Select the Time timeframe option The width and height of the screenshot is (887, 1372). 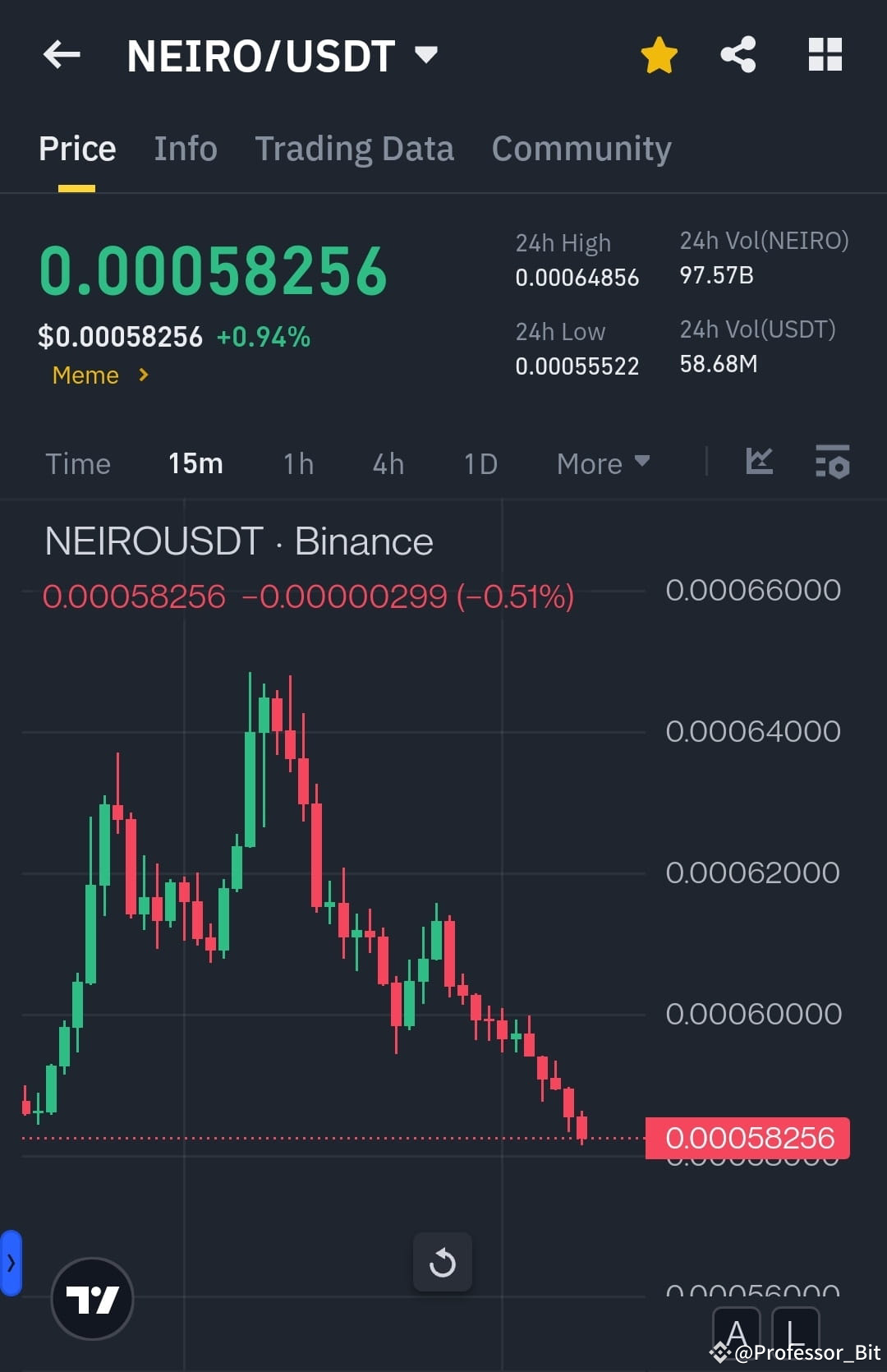79,463
